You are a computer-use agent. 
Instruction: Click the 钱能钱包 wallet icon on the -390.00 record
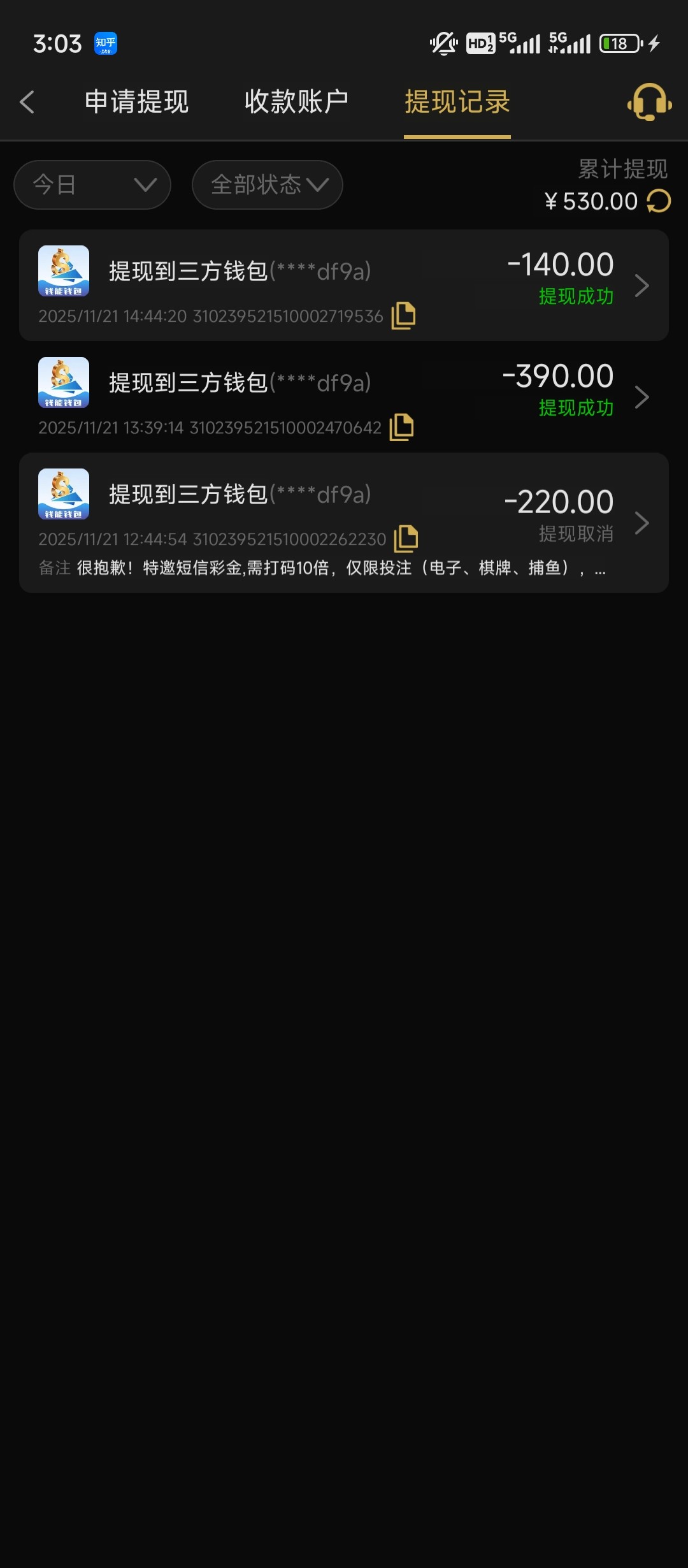(x=62, y=382)
